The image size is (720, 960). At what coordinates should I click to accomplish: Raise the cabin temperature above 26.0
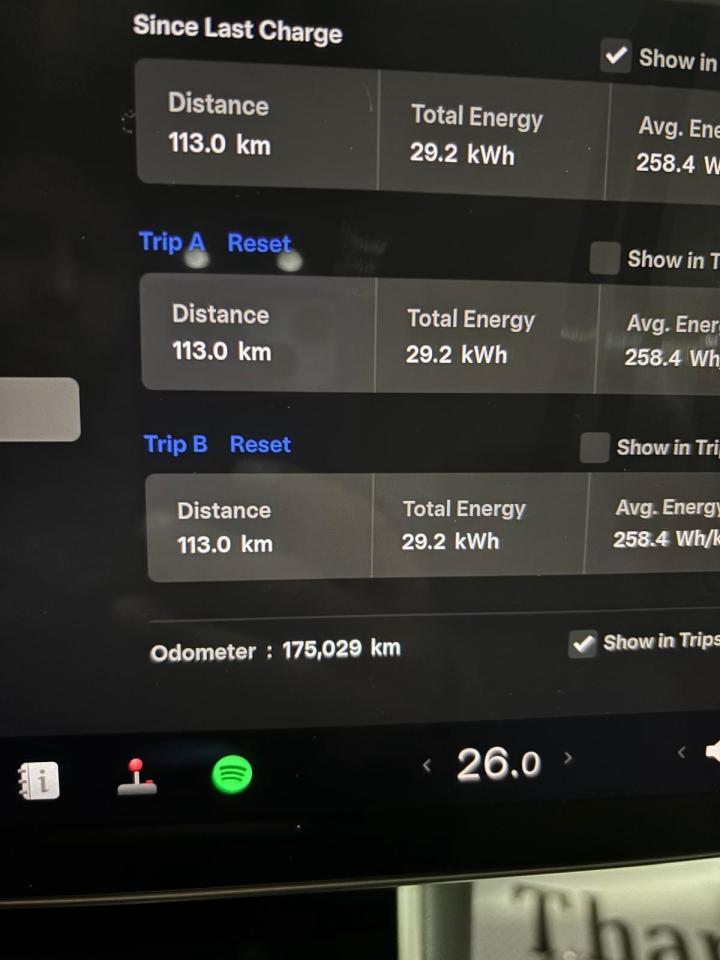[x=568, y=757]
